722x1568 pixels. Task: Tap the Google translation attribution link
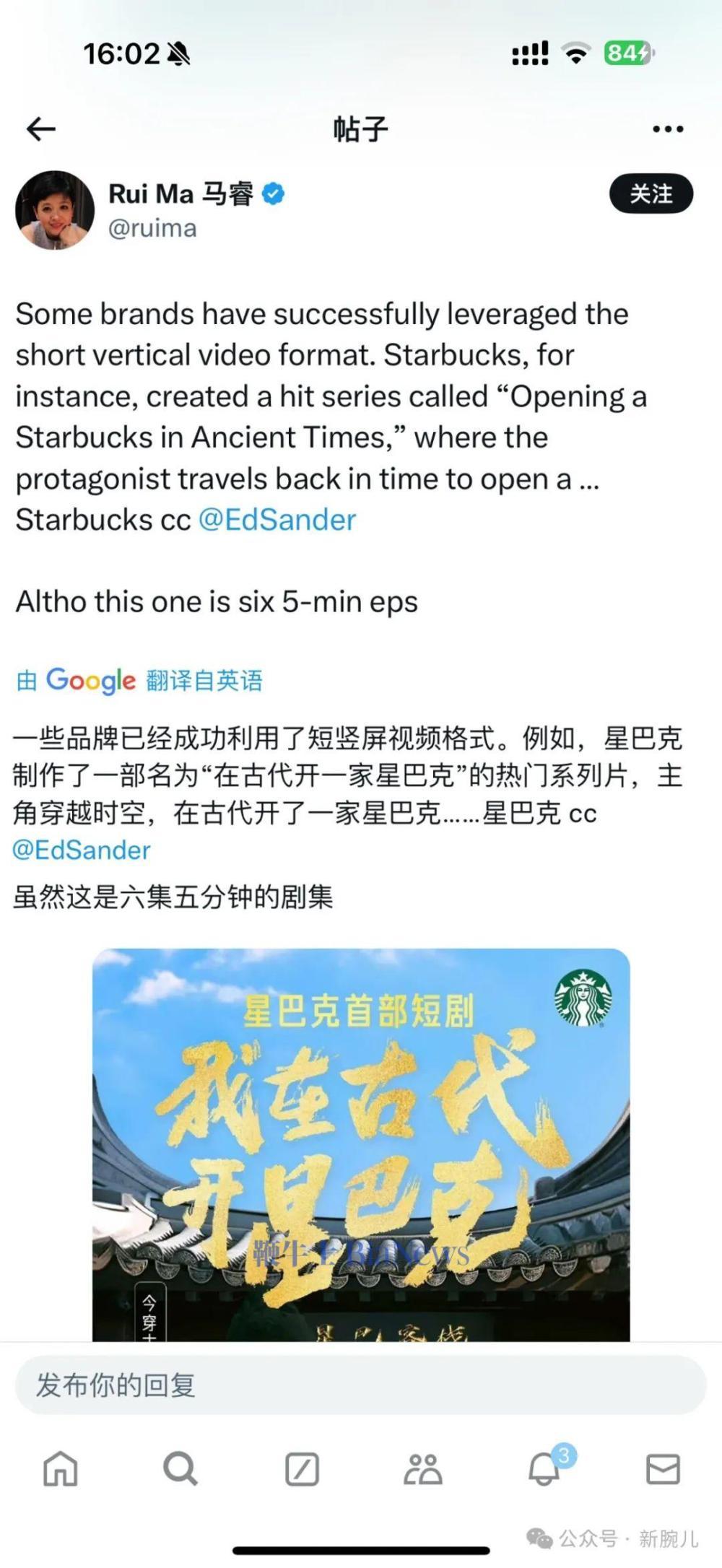point(141,680)
